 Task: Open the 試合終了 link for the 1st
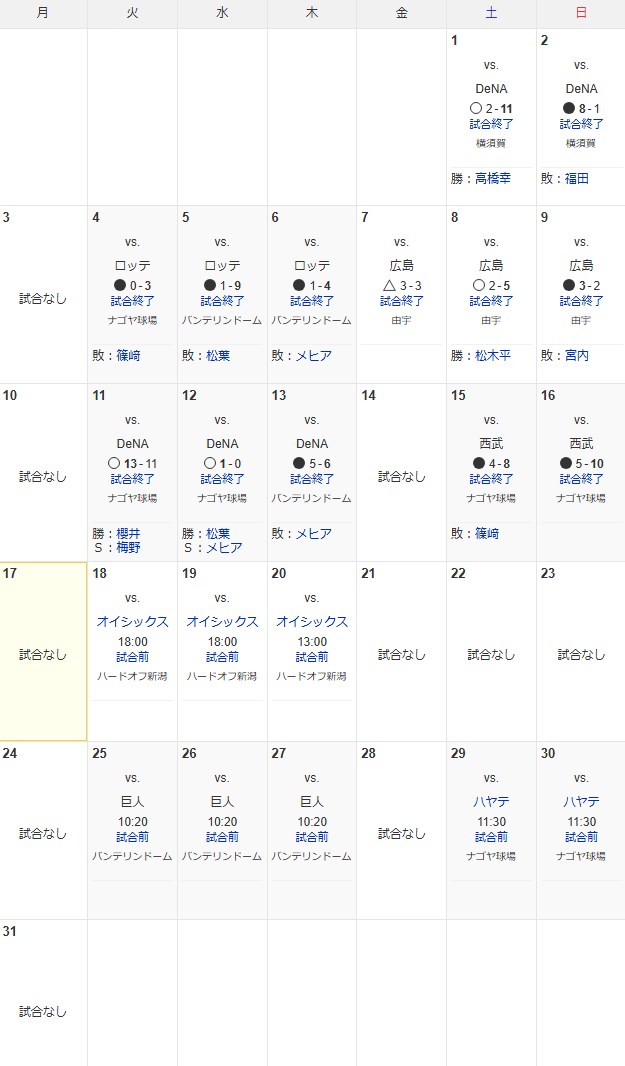491,124
